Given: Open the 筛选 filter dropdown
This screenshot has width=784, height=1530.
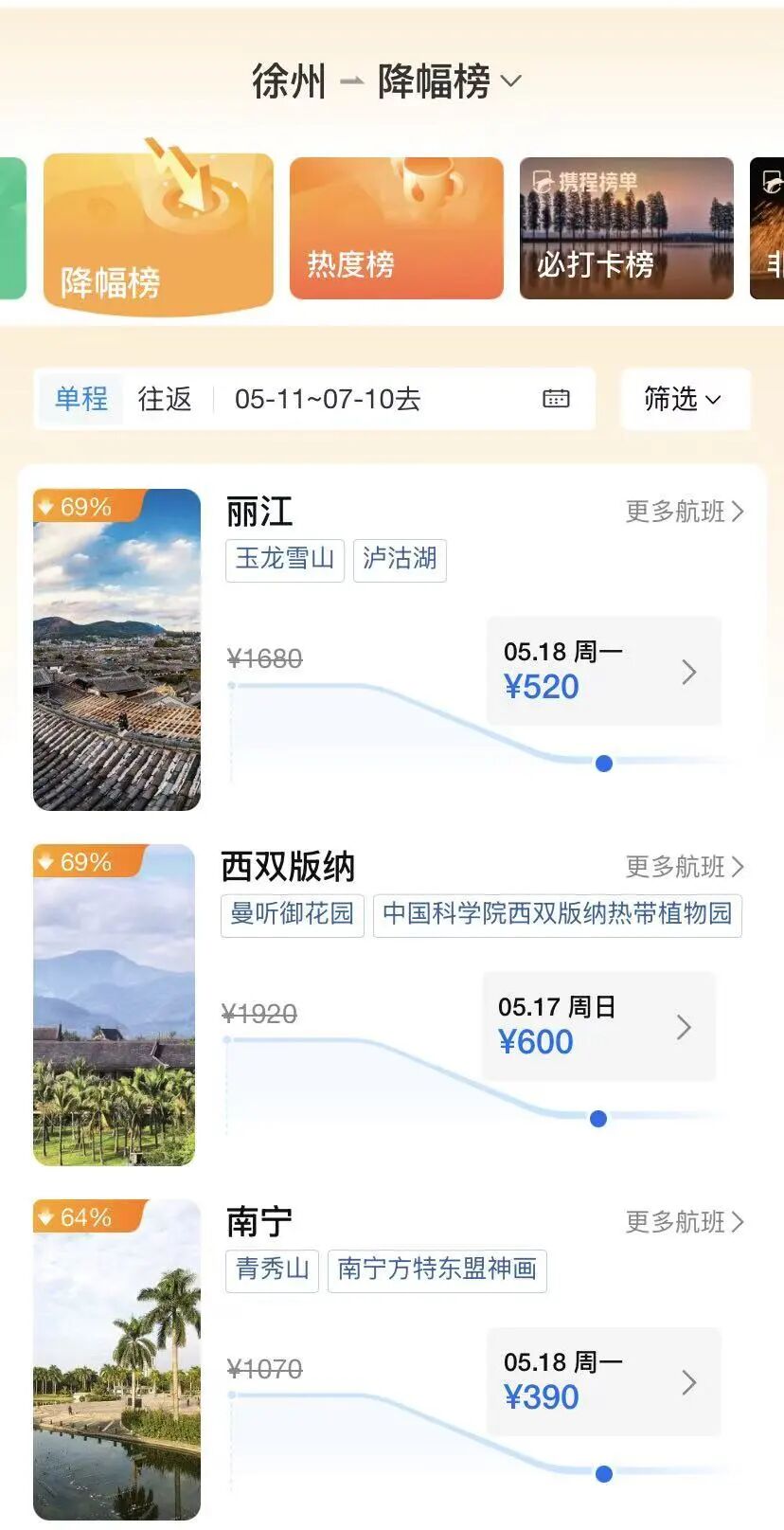Looking at the screenshot, I should coord(685,399).
